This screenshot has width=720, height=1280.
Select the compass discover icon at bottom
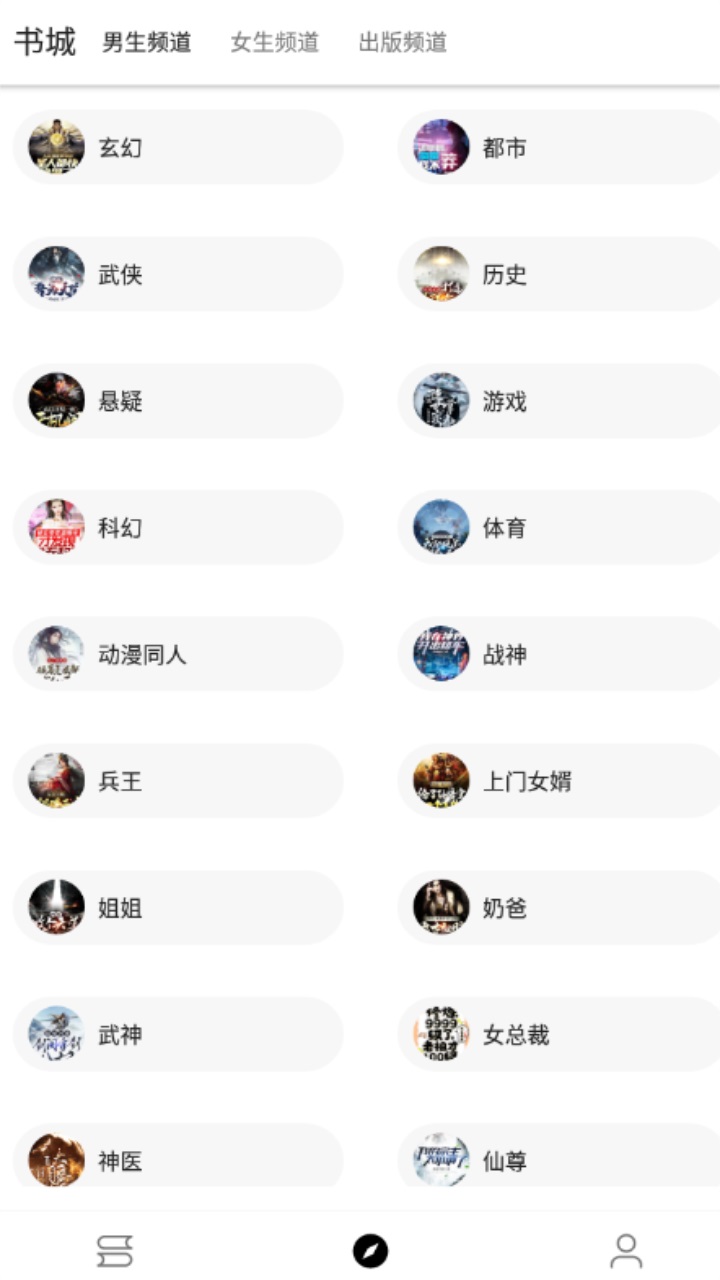[369, 1247]
